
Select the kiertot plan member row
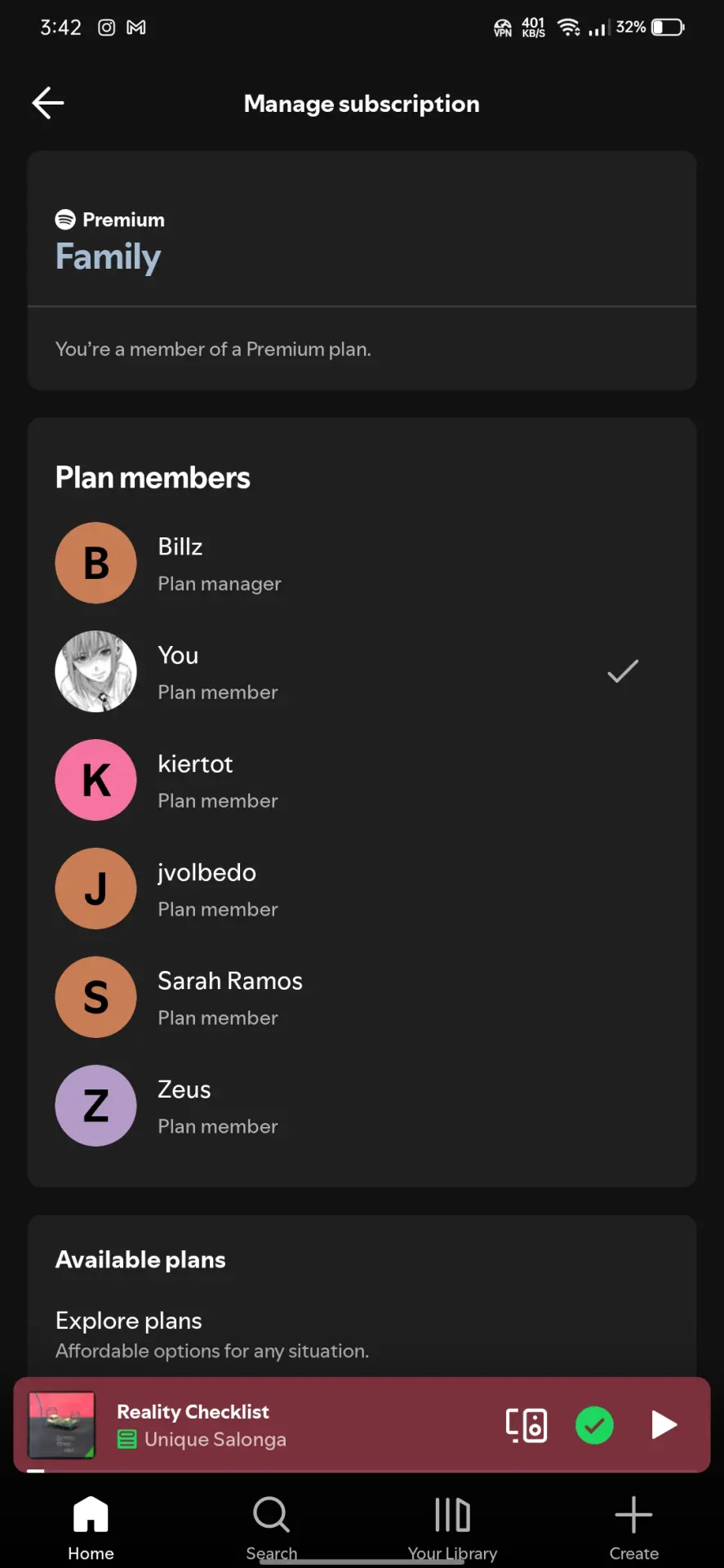tap(362, 781)
